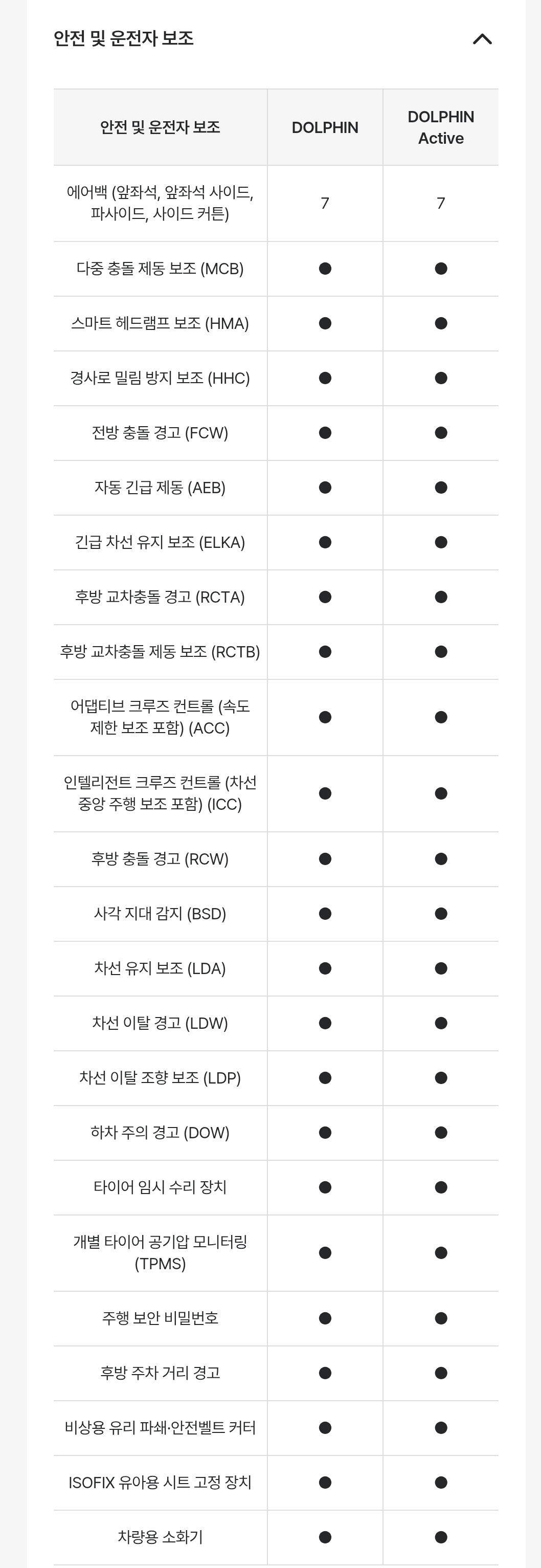
Task: Click the AEB dot under DOLPHIN Active
Action: click(441, 488)
